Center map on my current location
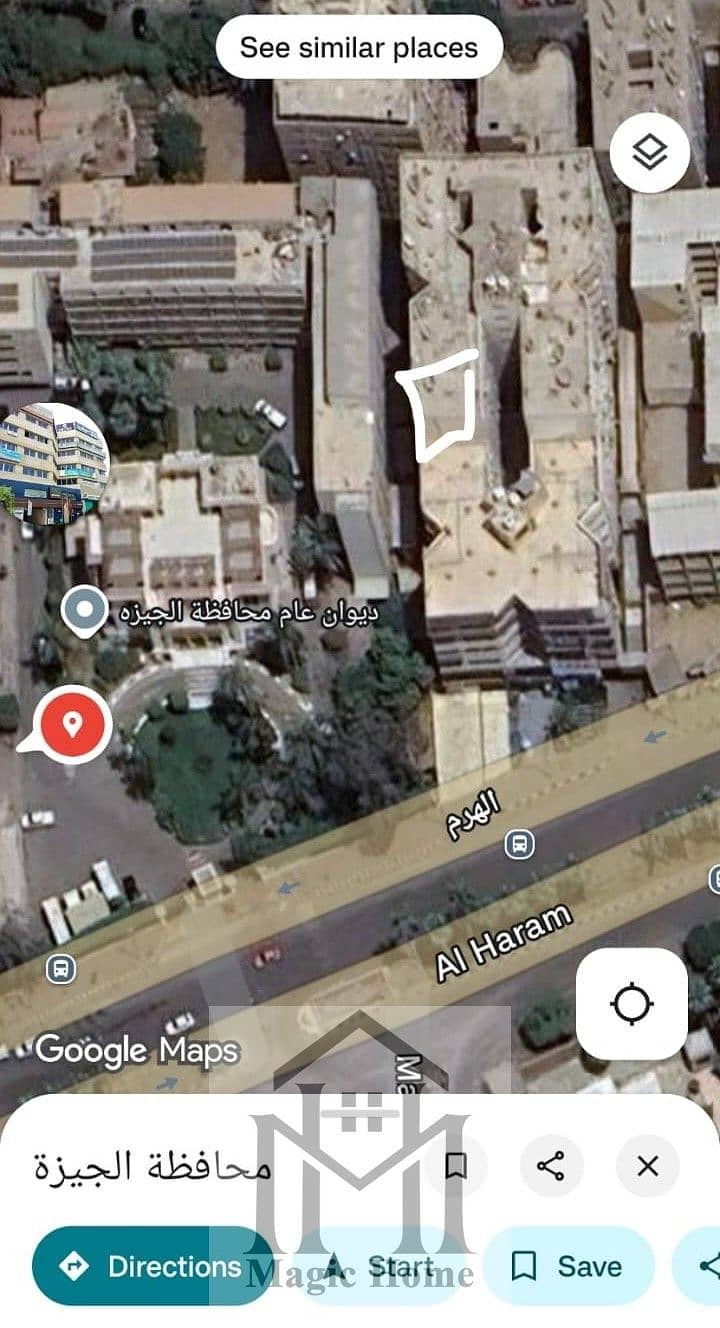 click(632, 1003)
